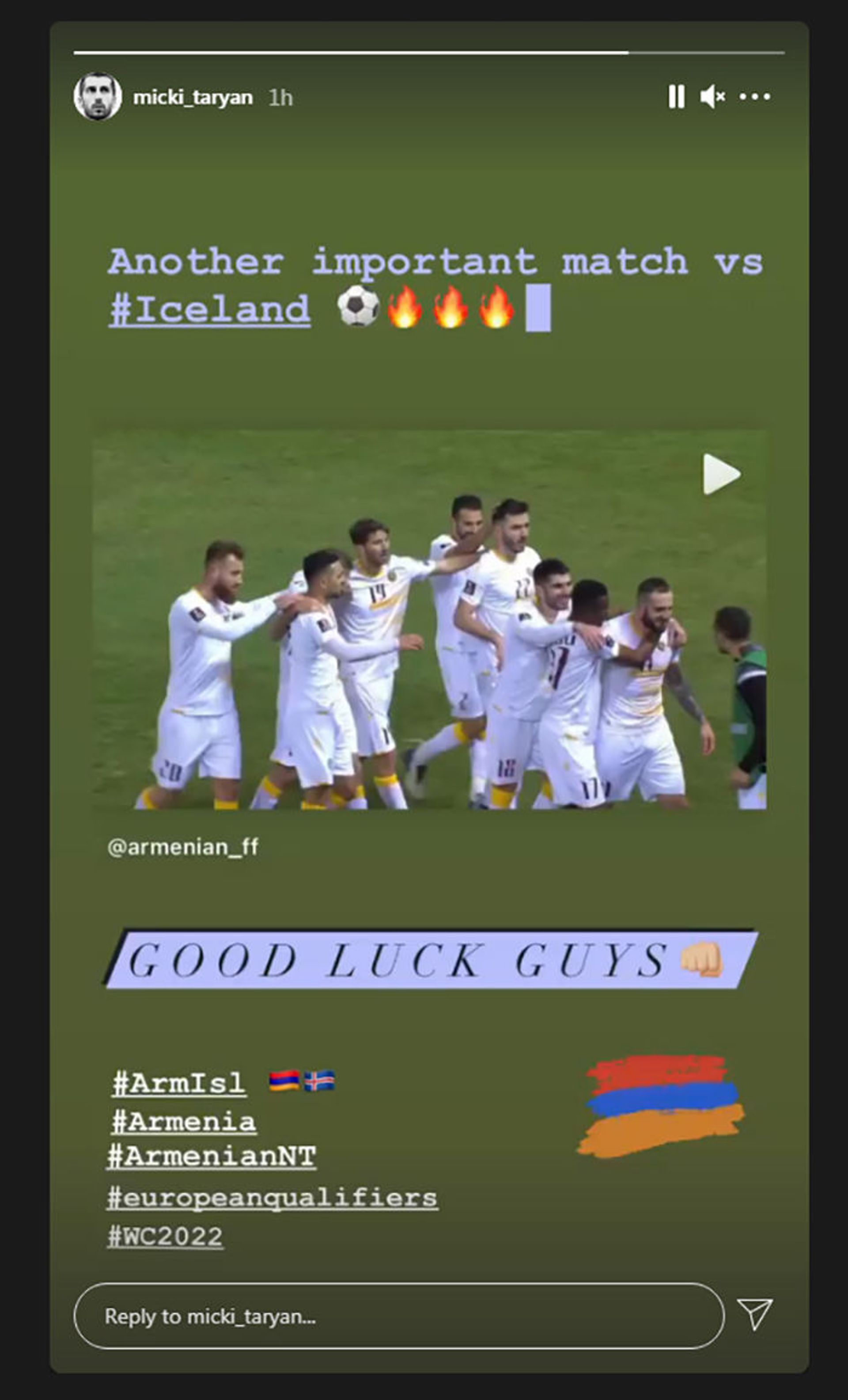The image size is (848, 1400).
Task: Tap the Reply to micki_taryan field
Action: click(399, 1316)
